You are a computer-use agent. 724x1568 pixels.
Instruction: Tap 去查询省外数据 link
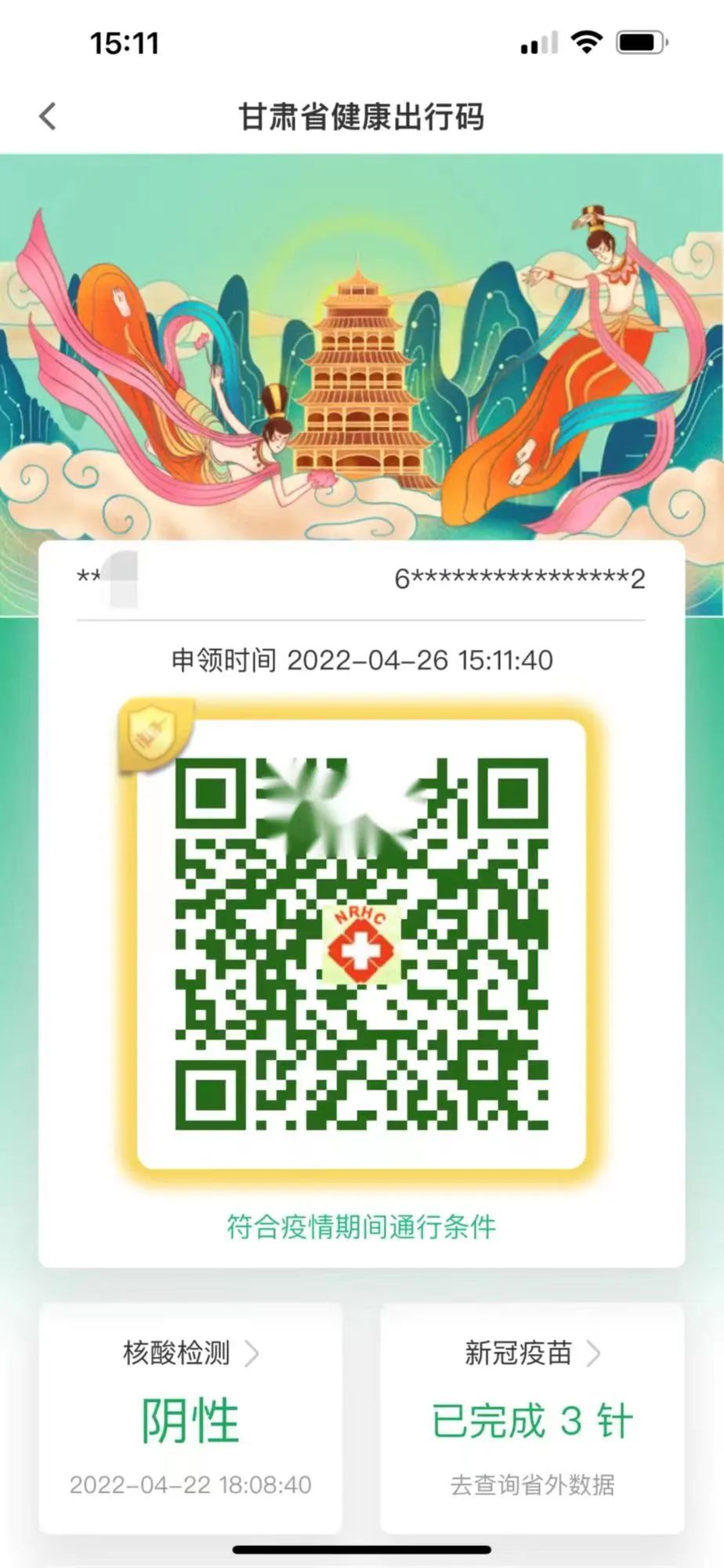[x=532, y=1484]
